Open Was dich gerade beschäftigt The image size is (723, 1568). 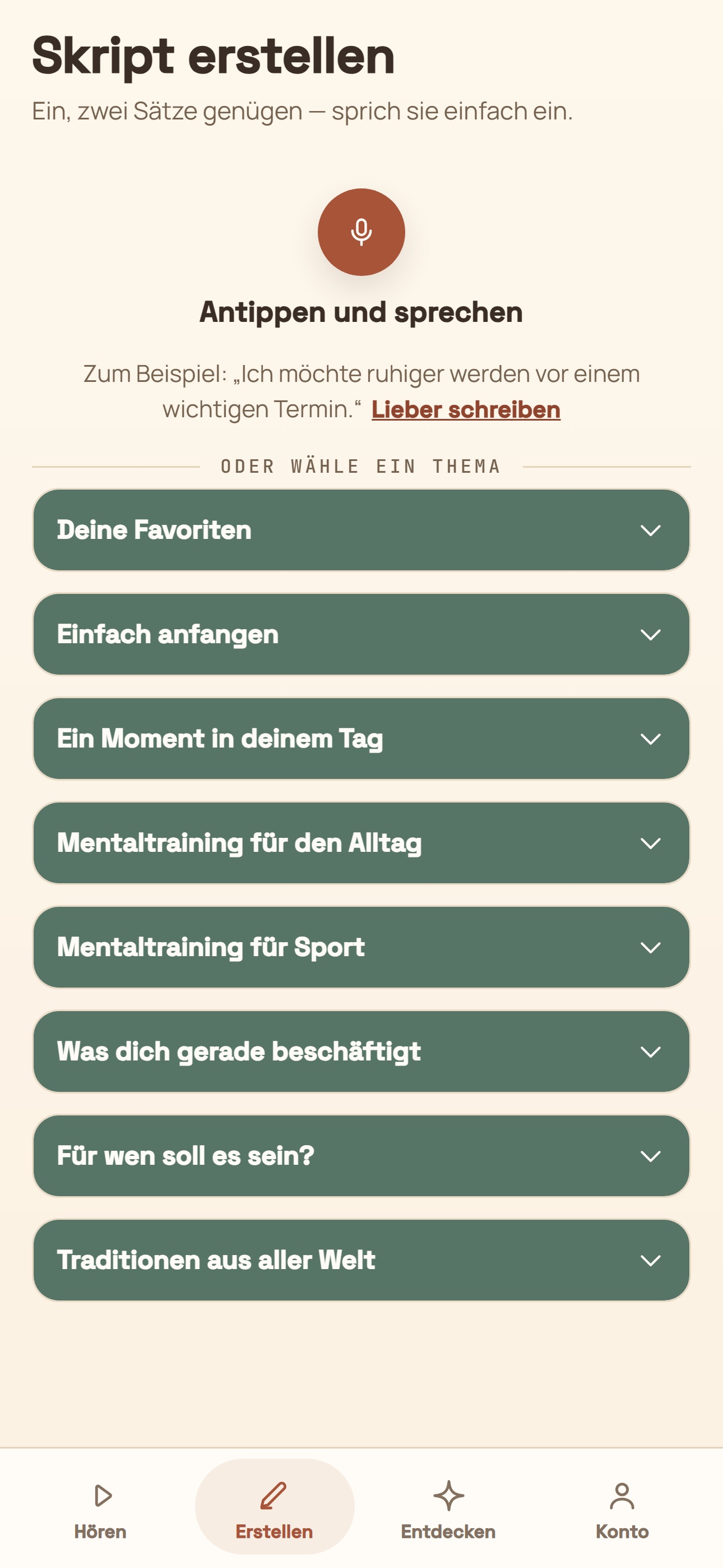click(361, 1052)
